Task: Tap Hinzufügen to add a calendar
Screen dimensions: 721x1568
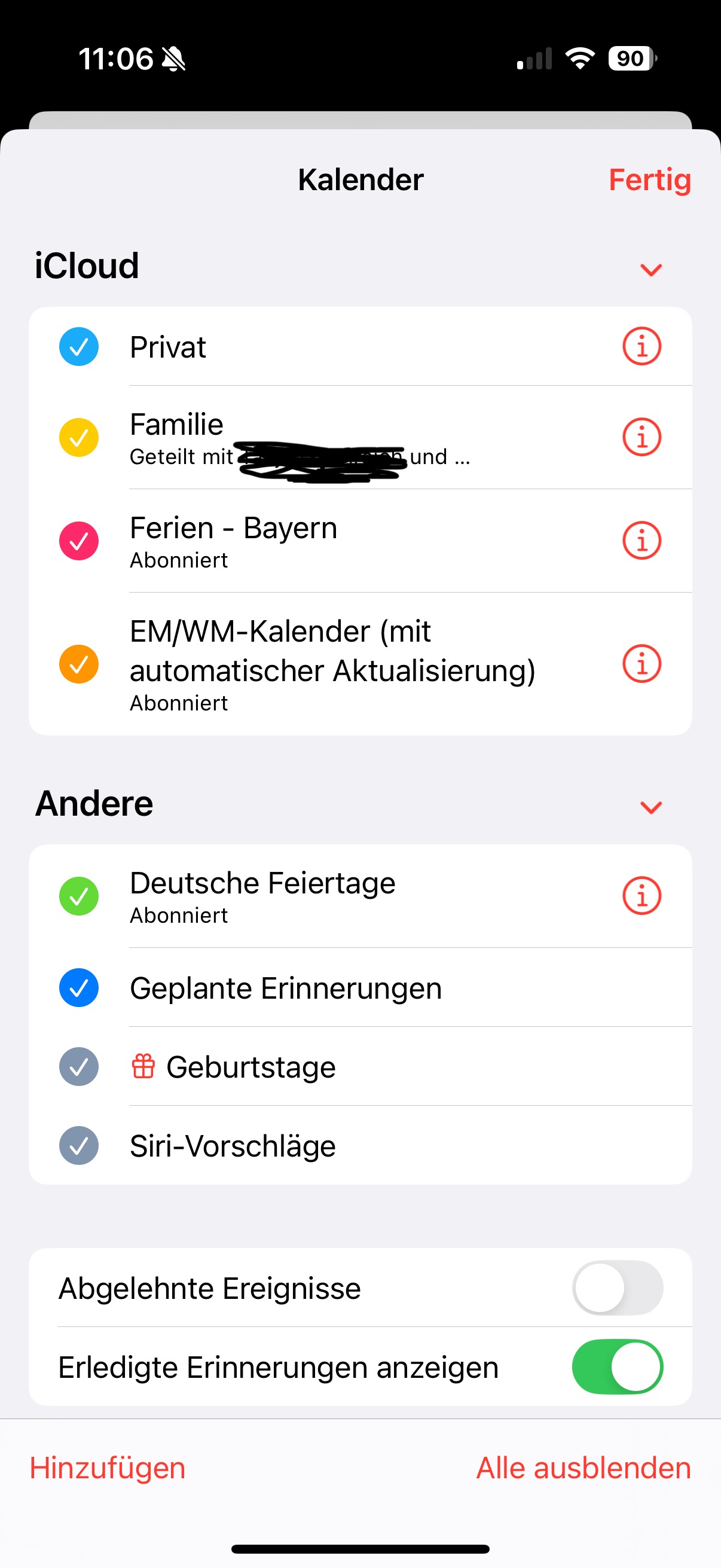Action: tap(108, 1468)
